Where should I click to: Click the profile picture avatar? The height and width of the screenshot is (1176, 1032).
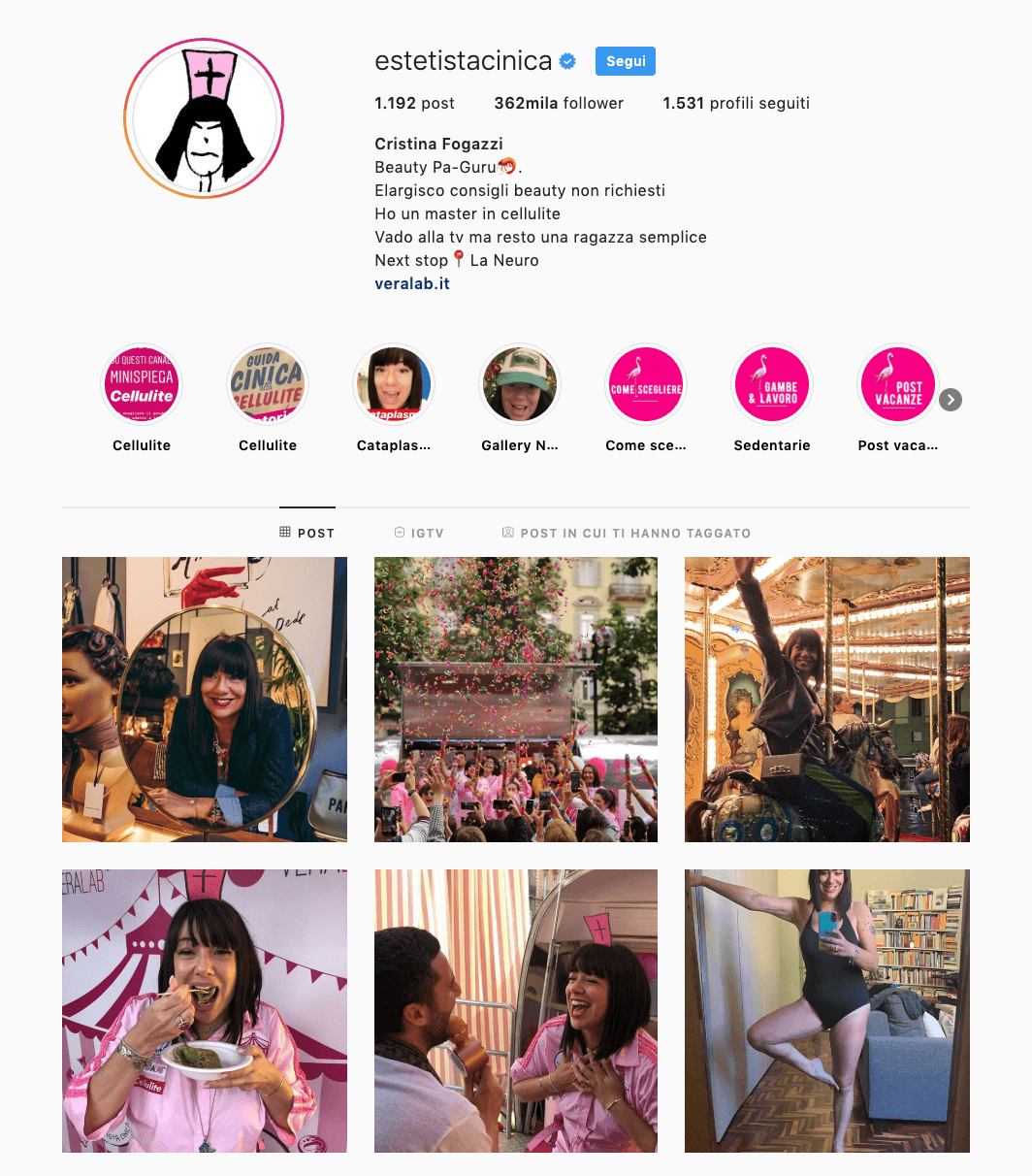[203, 116]
